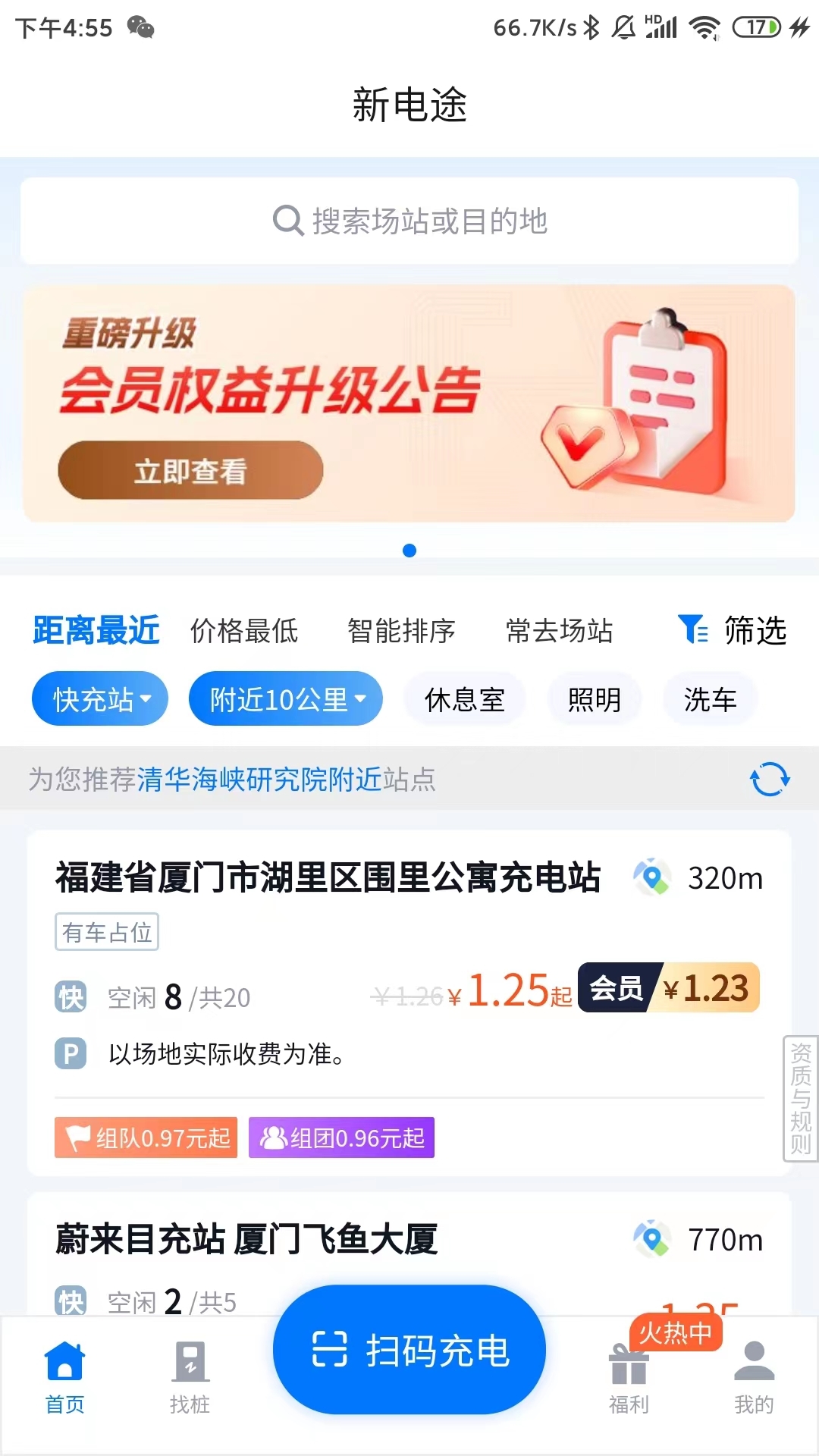
Task: Select the 常去场站 tab
Action: tap(560, 631)
